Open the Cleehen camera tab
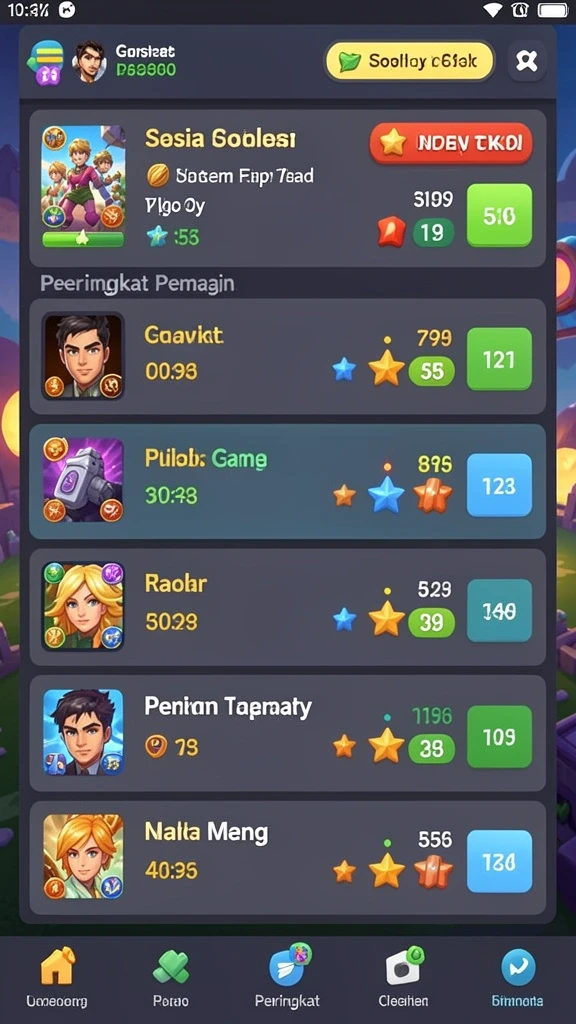 pyautogui.click(x=404, y=977)
